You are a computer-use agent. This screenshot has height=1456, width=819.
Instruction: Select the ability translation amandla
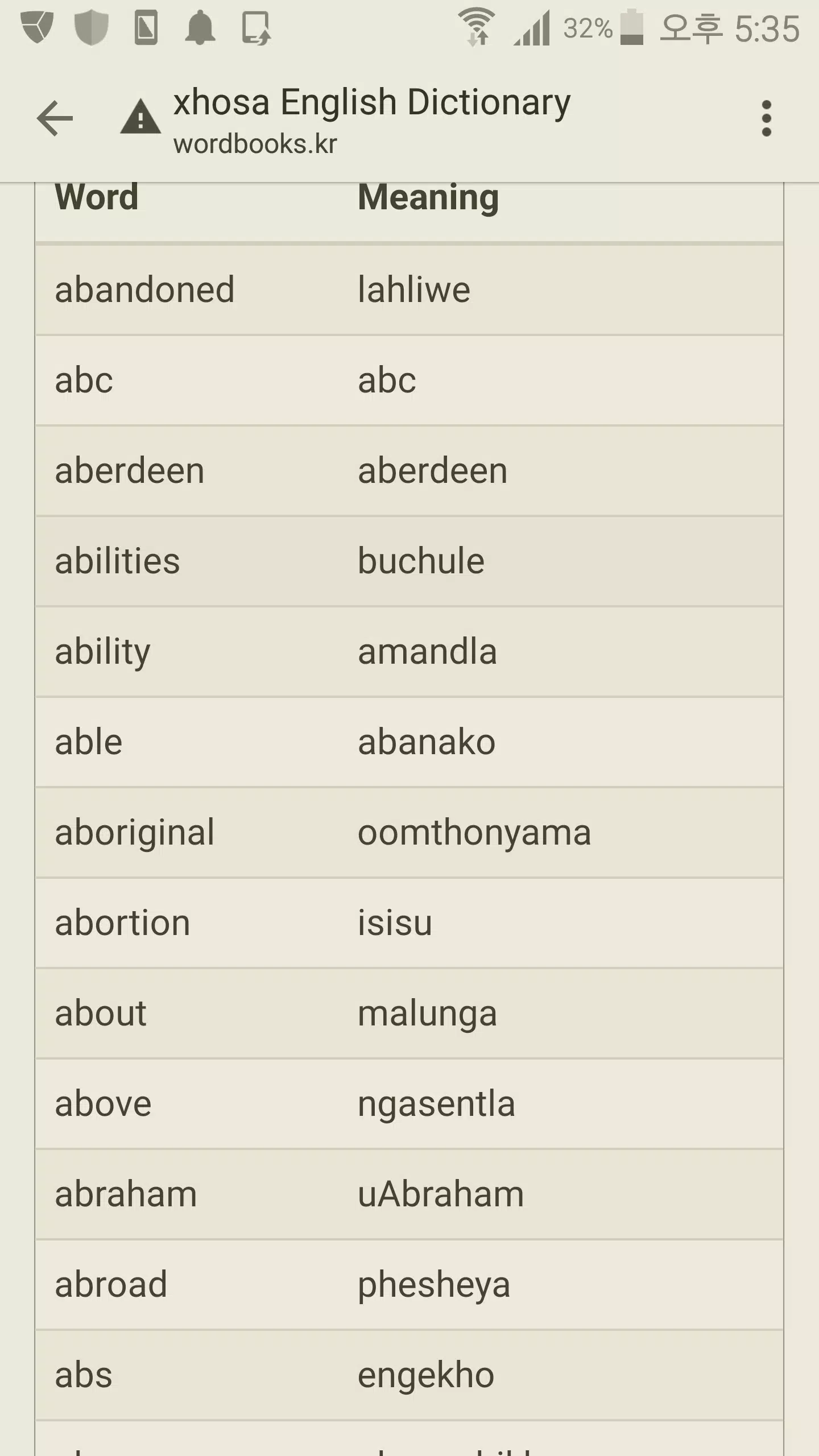click(428, 651)
